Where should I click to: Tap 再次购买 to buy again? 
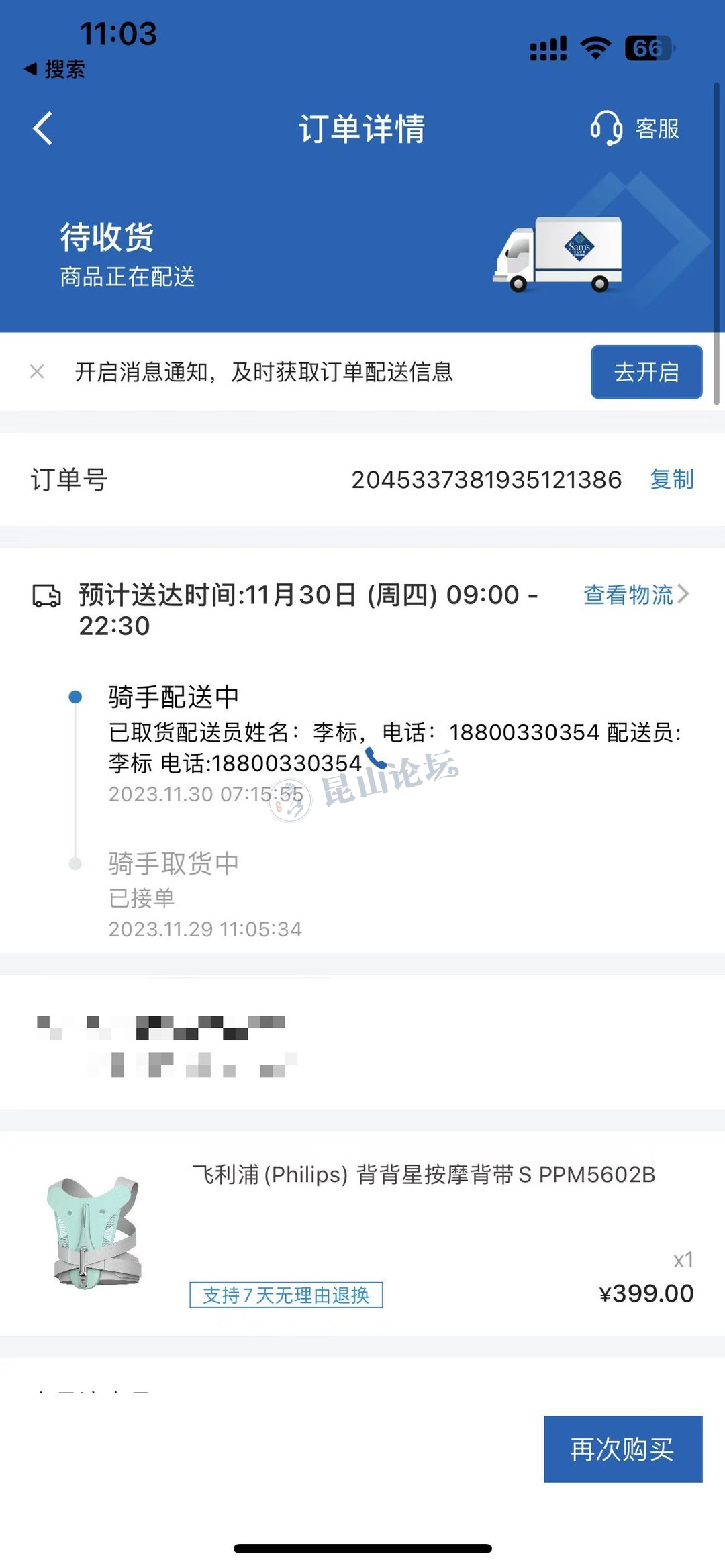click(x=622, y=1449)
